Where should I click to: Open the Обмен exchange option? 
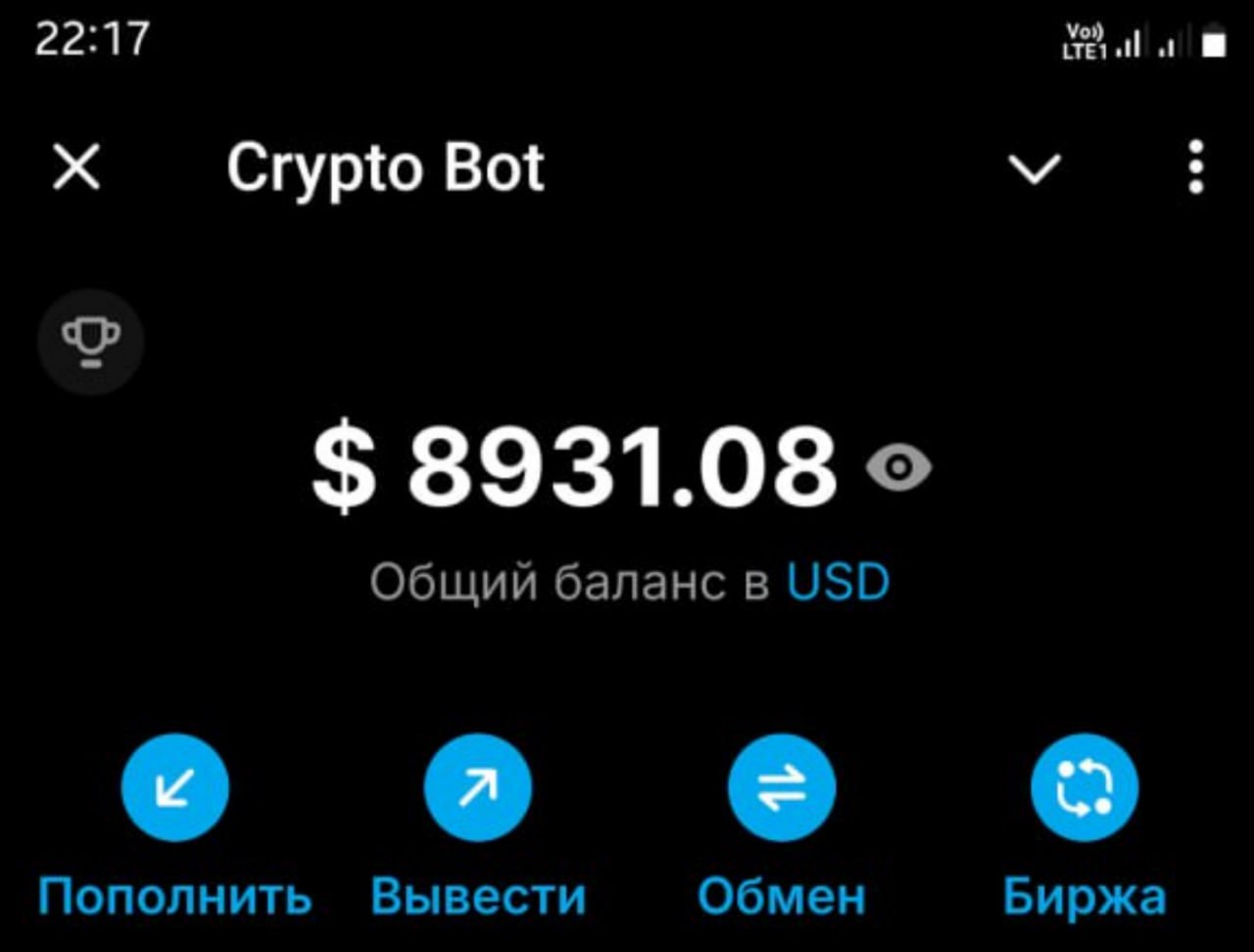click(x=781, y=788)
